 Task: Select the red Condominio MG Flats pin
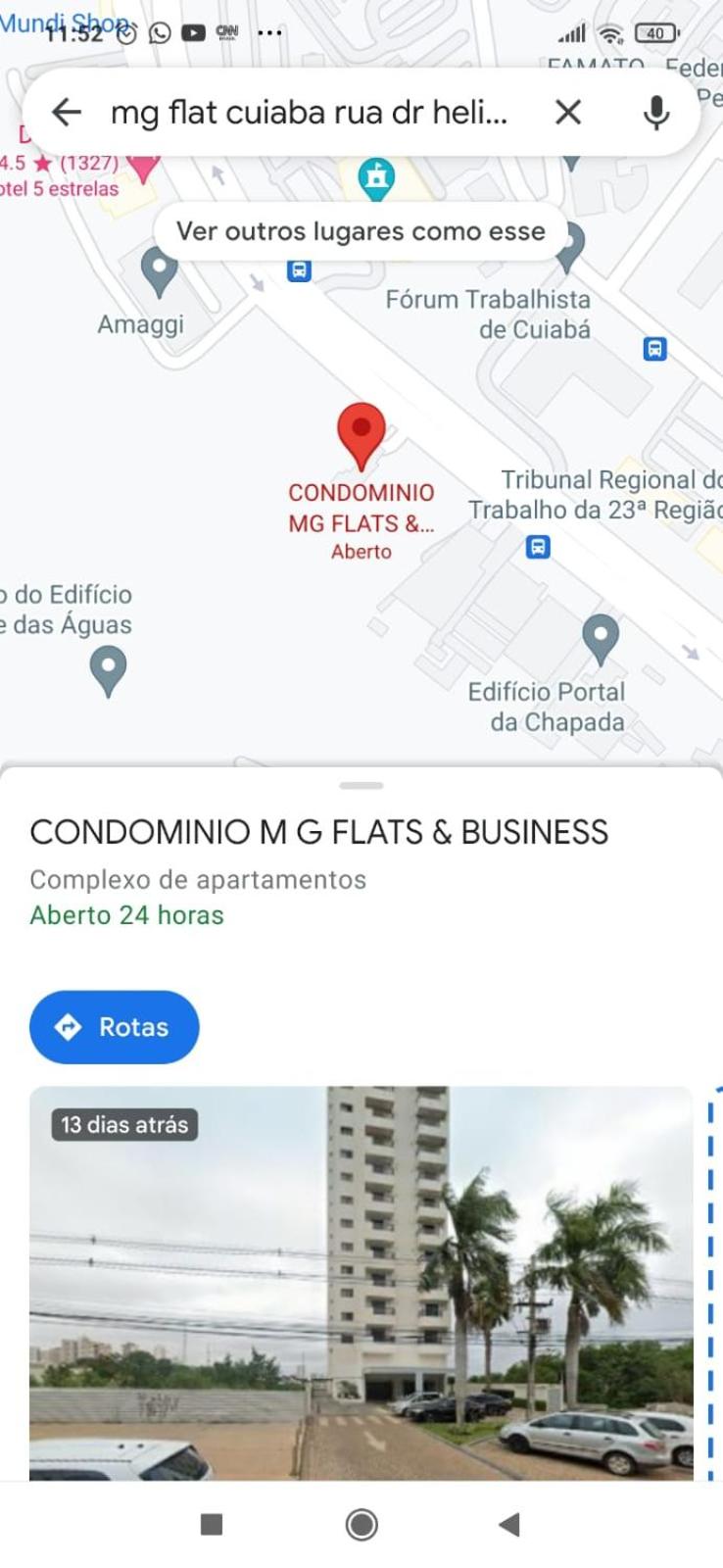[x=361, y=434]
